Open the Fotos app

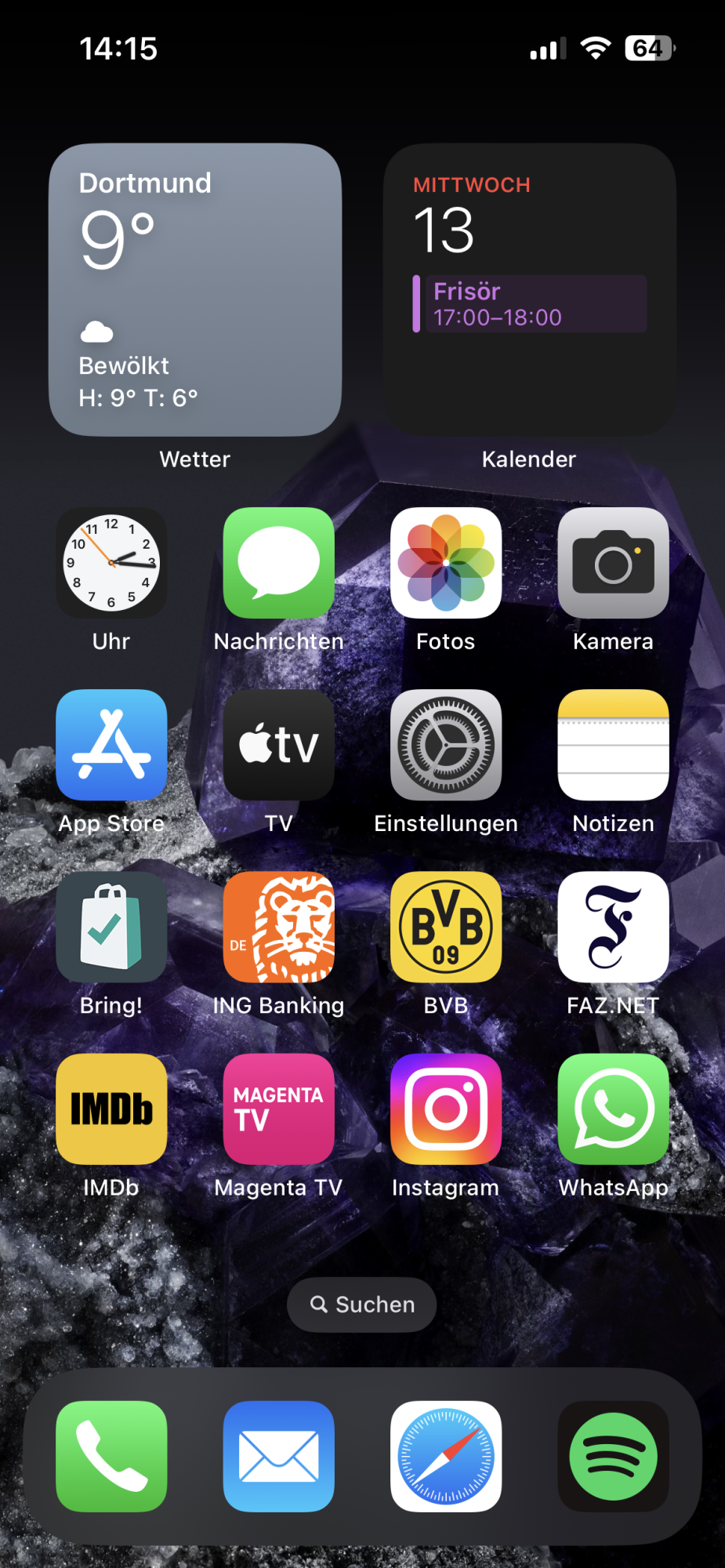tap(446, 563)
